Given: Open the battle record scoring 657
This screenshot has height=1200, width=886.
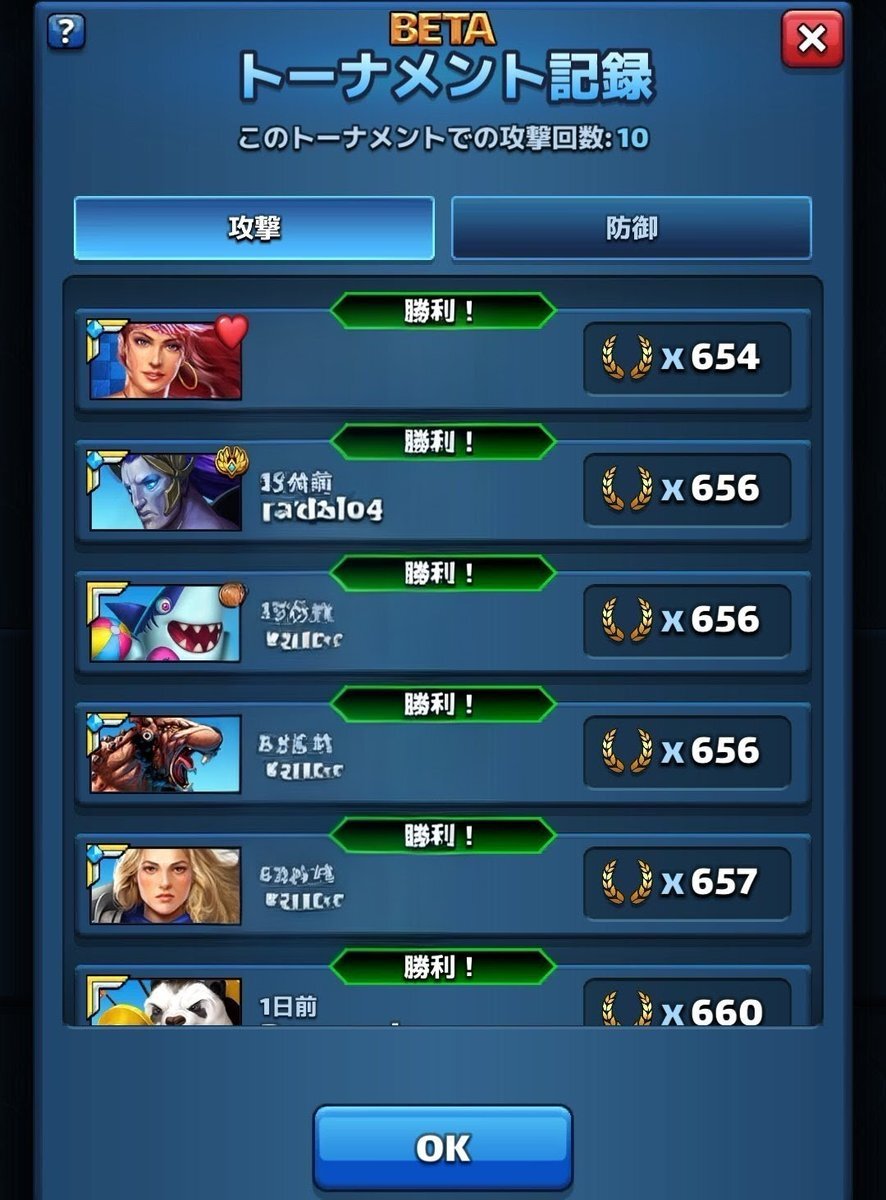Looking at the screenshot, I should (x=442, y=884).
